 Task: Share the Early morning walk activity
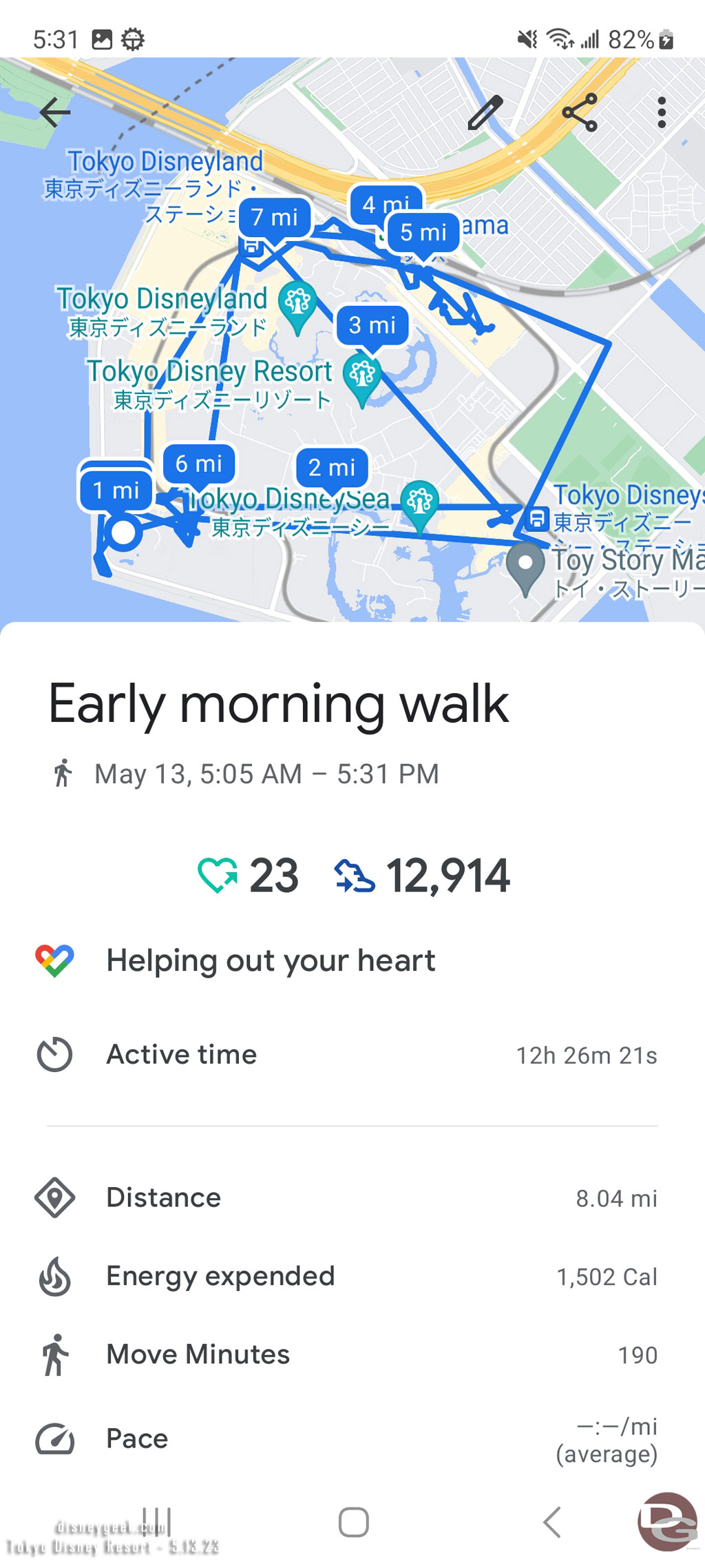pyautogui.click(x=580, y=112)
